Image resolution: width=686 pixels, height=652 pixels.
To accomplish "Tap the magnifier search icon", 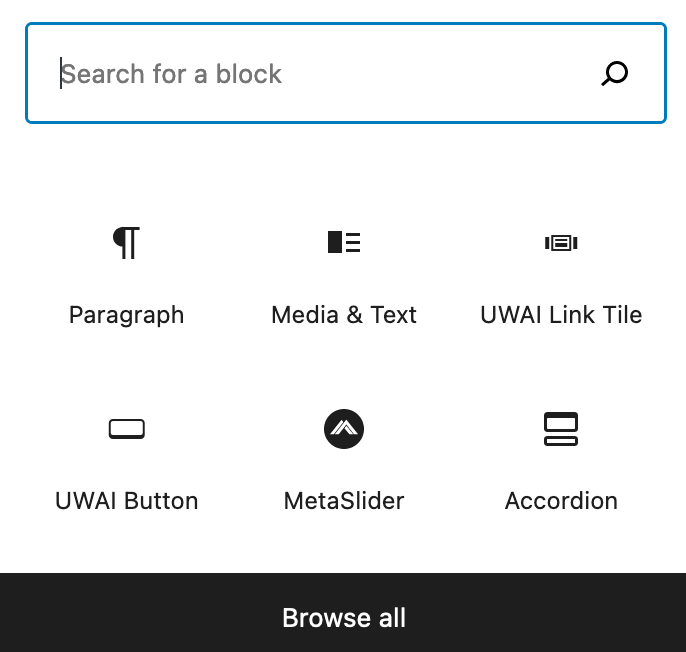I will tap(615, 74).
